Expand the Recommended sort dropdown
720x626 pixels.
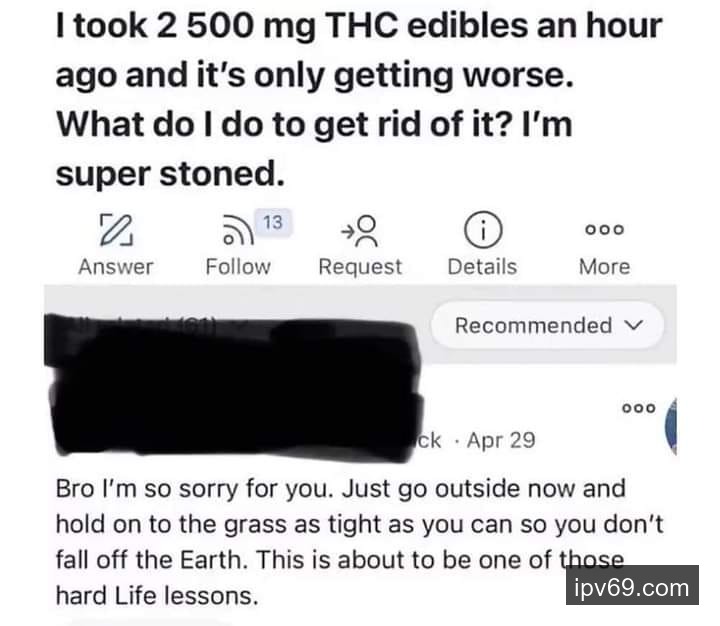point(546,325)
